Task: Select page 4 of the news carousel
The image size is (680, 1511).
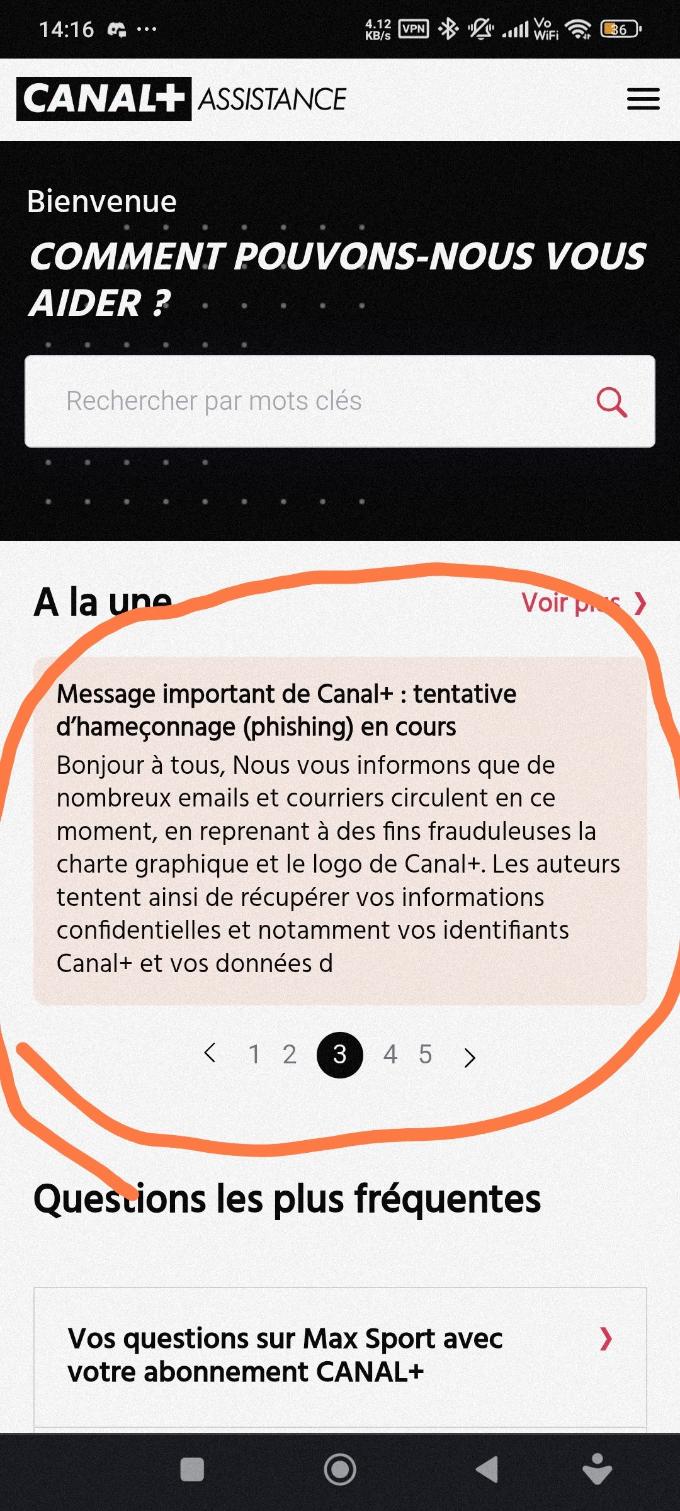Action: pos(390,1055)
